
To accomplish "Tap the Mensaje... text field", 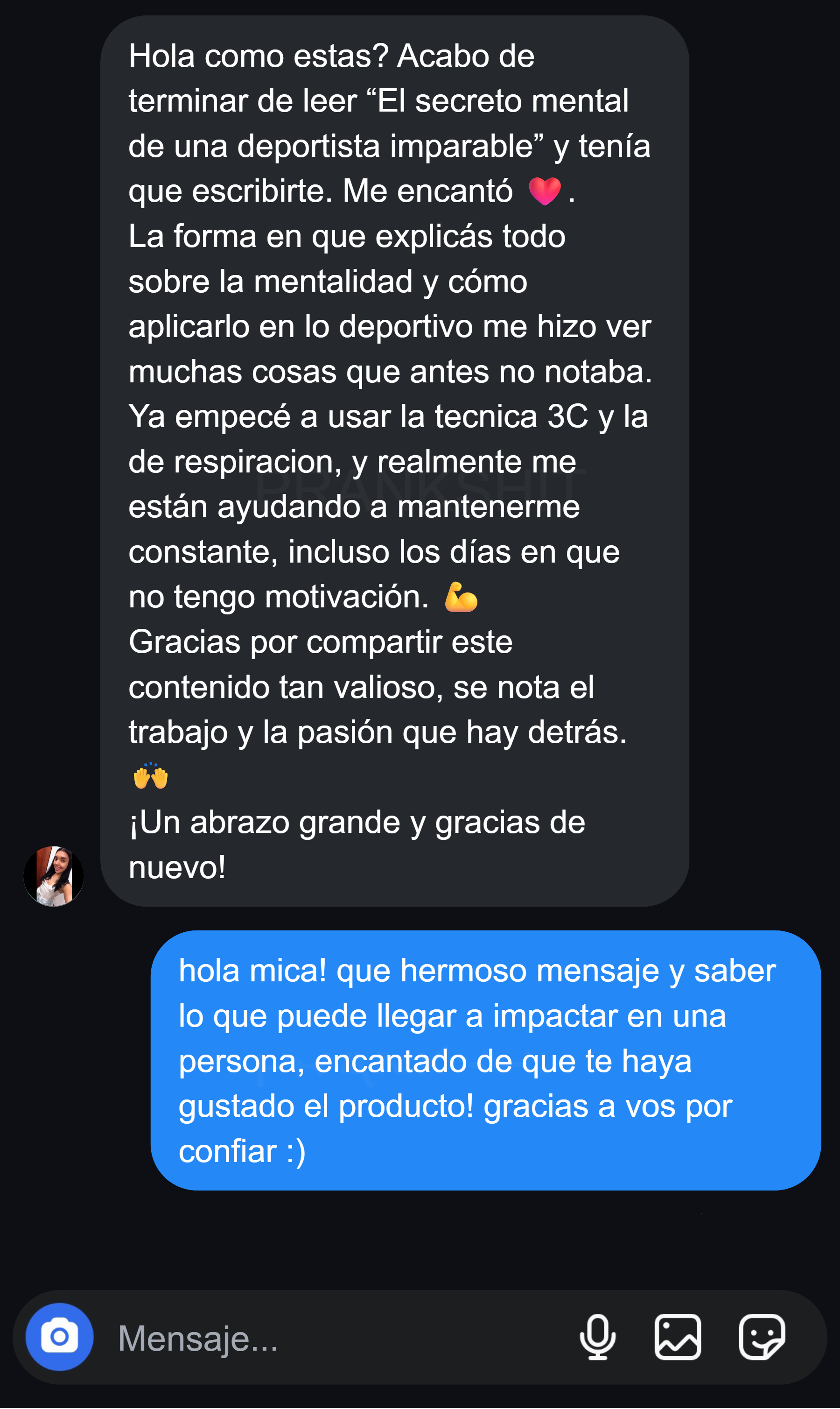I will 329,1338.
